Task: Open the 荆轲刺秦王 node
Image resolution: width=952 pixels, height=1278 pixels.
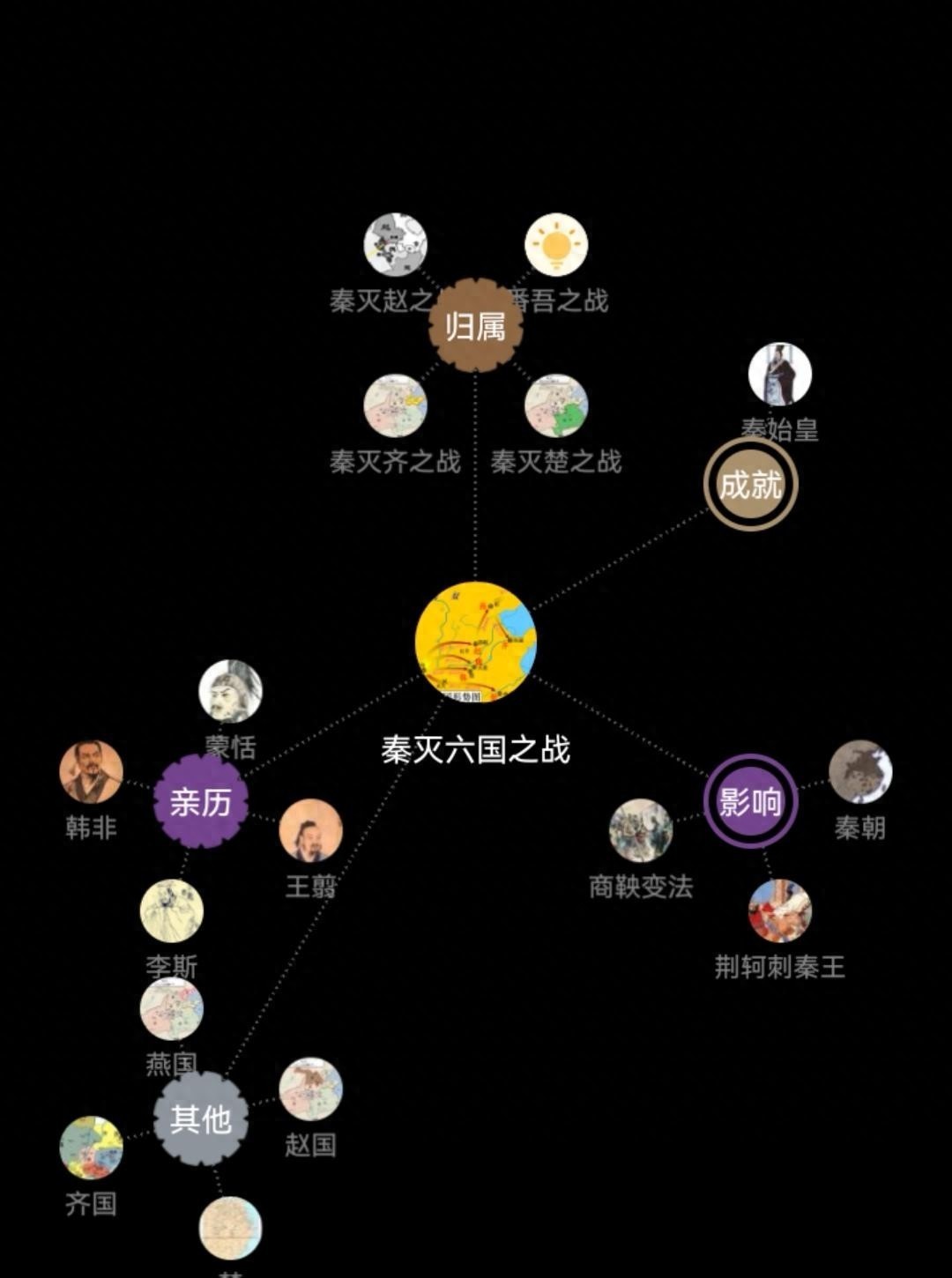Action: [x=780, y=911]
